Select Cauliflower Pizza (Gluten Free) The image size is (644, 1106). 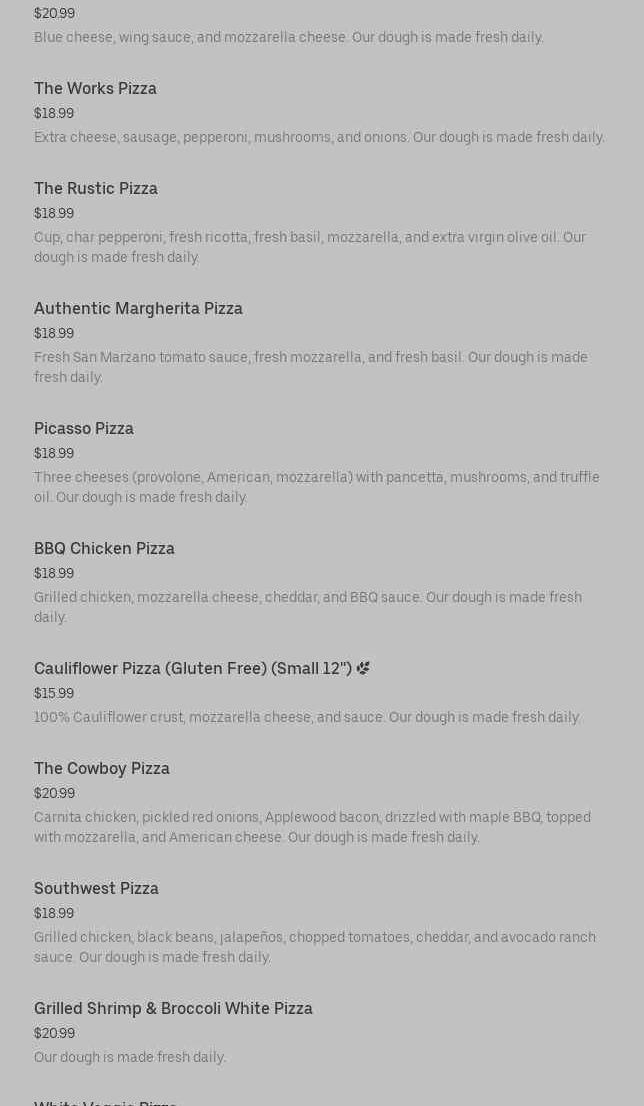click(193, 669)
